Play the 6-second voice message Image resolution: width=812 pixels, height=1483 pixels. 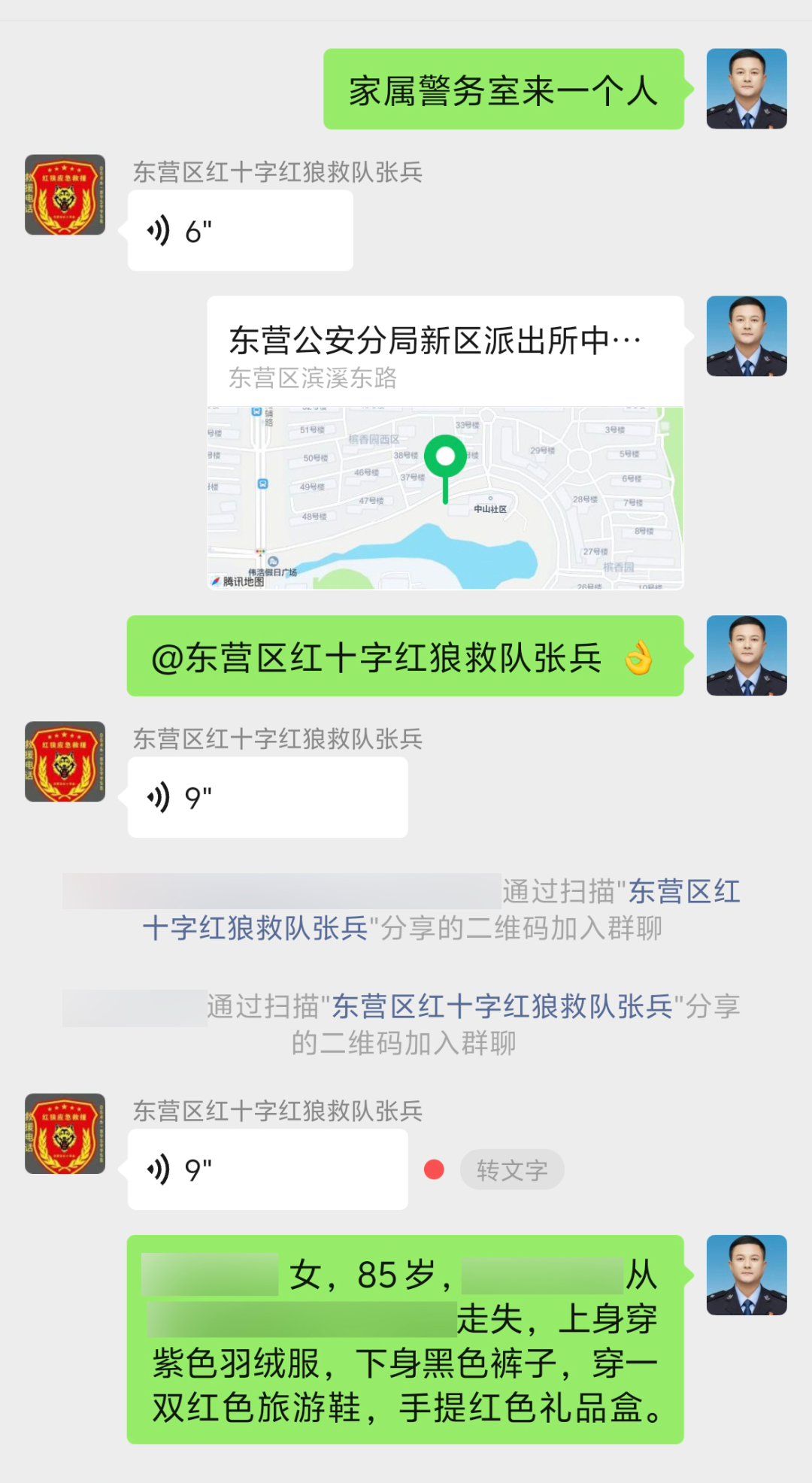[240, 231]
